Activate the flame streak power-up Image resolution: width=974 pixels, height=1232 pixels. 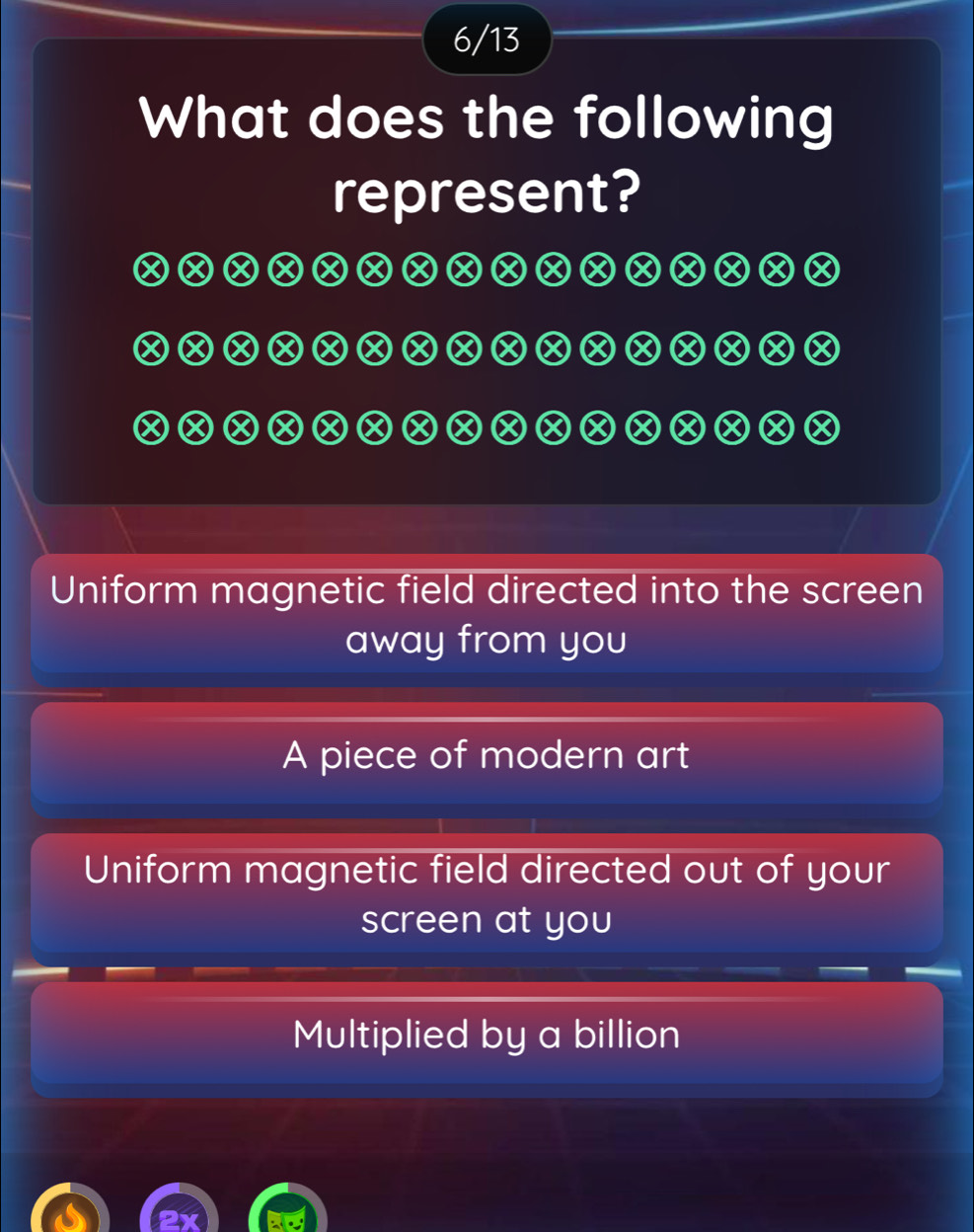click(x=70, y=1213)
